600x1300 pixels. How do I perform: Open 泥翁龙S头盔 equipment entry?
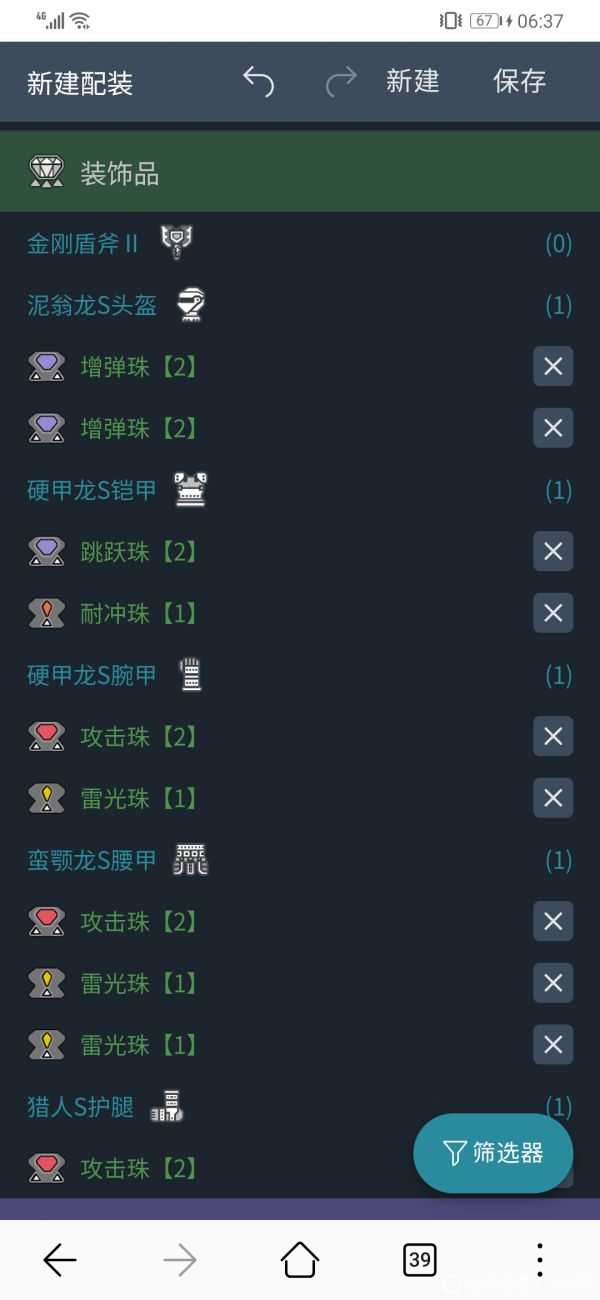[92, 305]
